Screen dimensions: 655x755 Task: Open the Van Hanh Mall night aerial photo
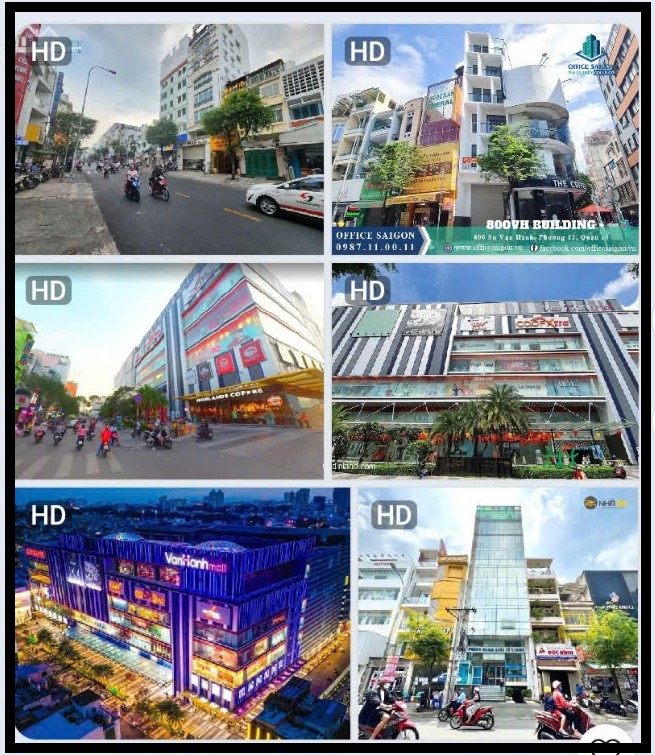182,612
